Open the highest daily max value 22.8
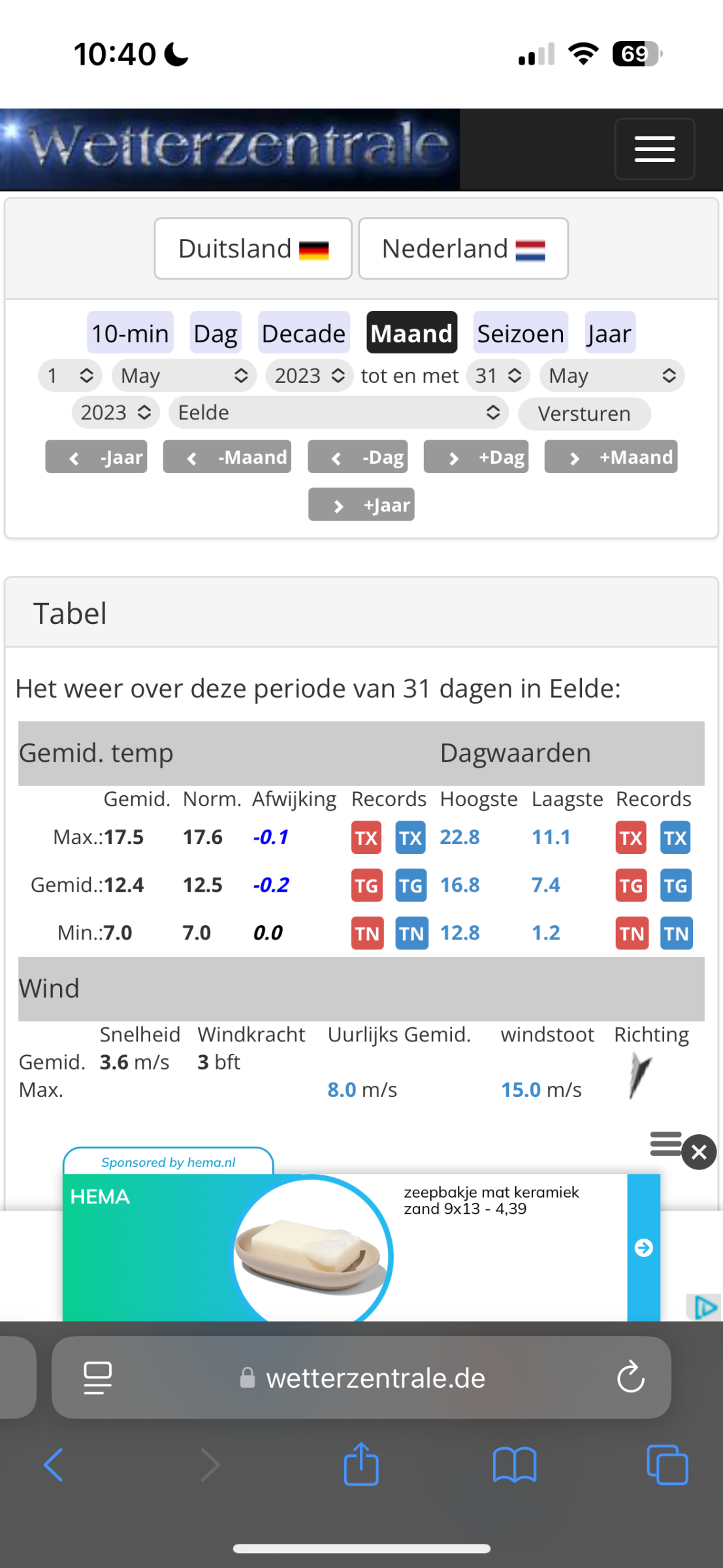 click(x=459, y=837)
